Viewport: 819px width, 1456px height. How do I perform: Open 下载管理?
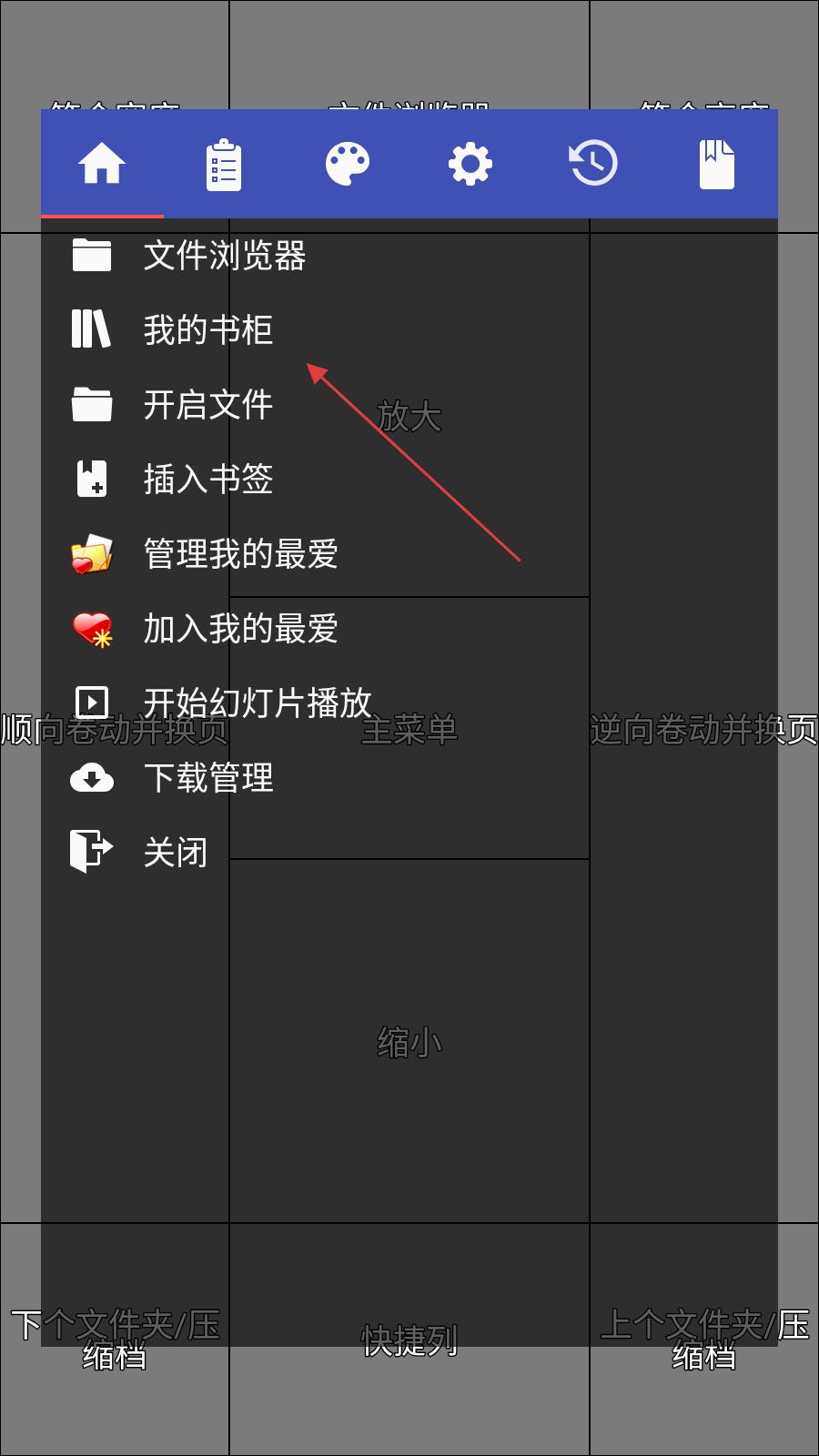(409, 778)
